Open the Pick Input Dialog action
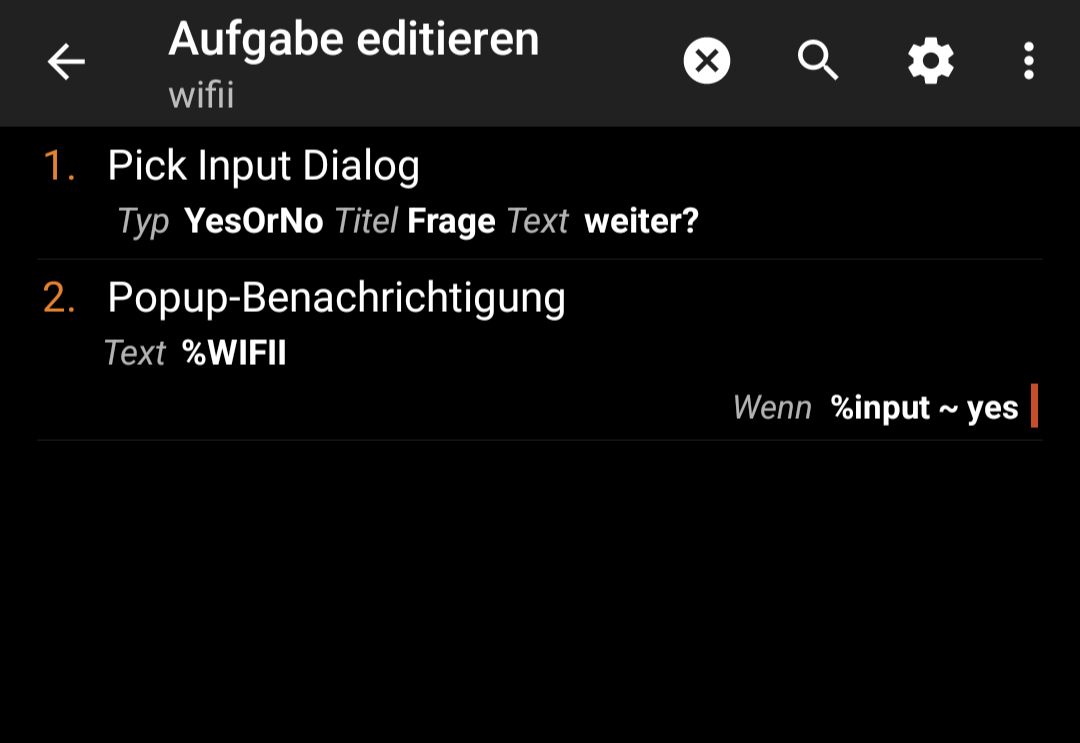 click(540, 192)
